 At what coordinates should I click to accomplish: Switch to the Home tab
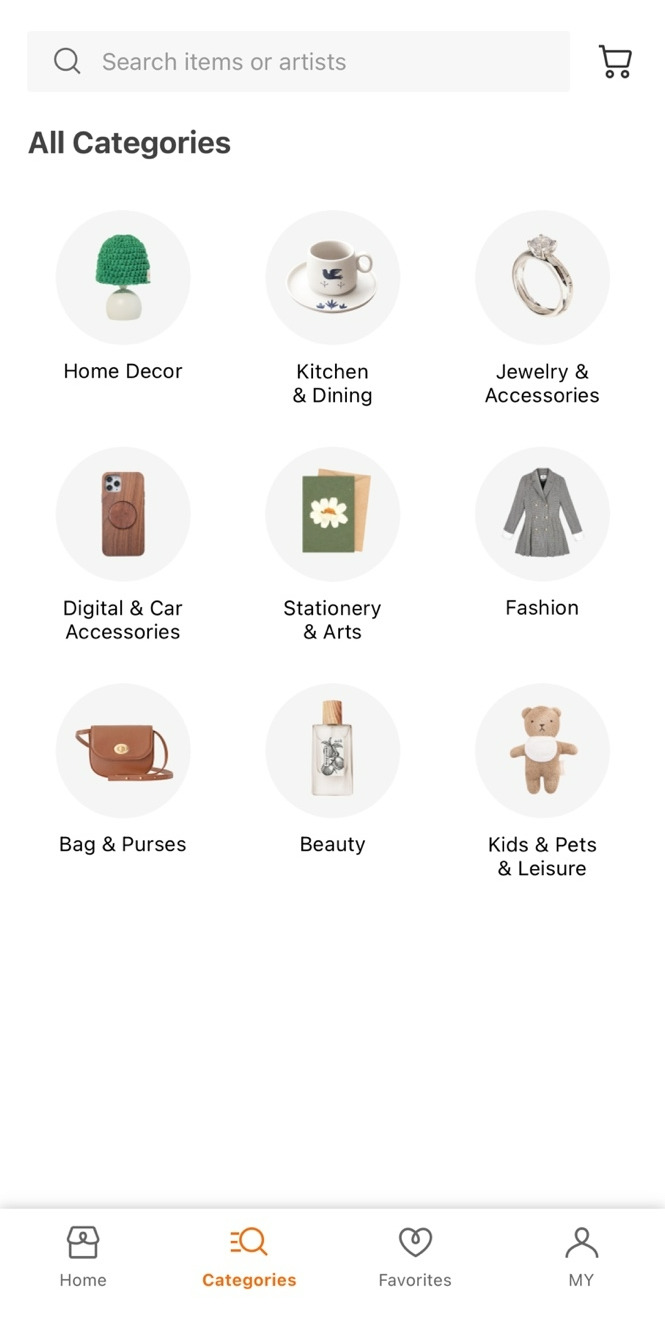pos(83,1257)
